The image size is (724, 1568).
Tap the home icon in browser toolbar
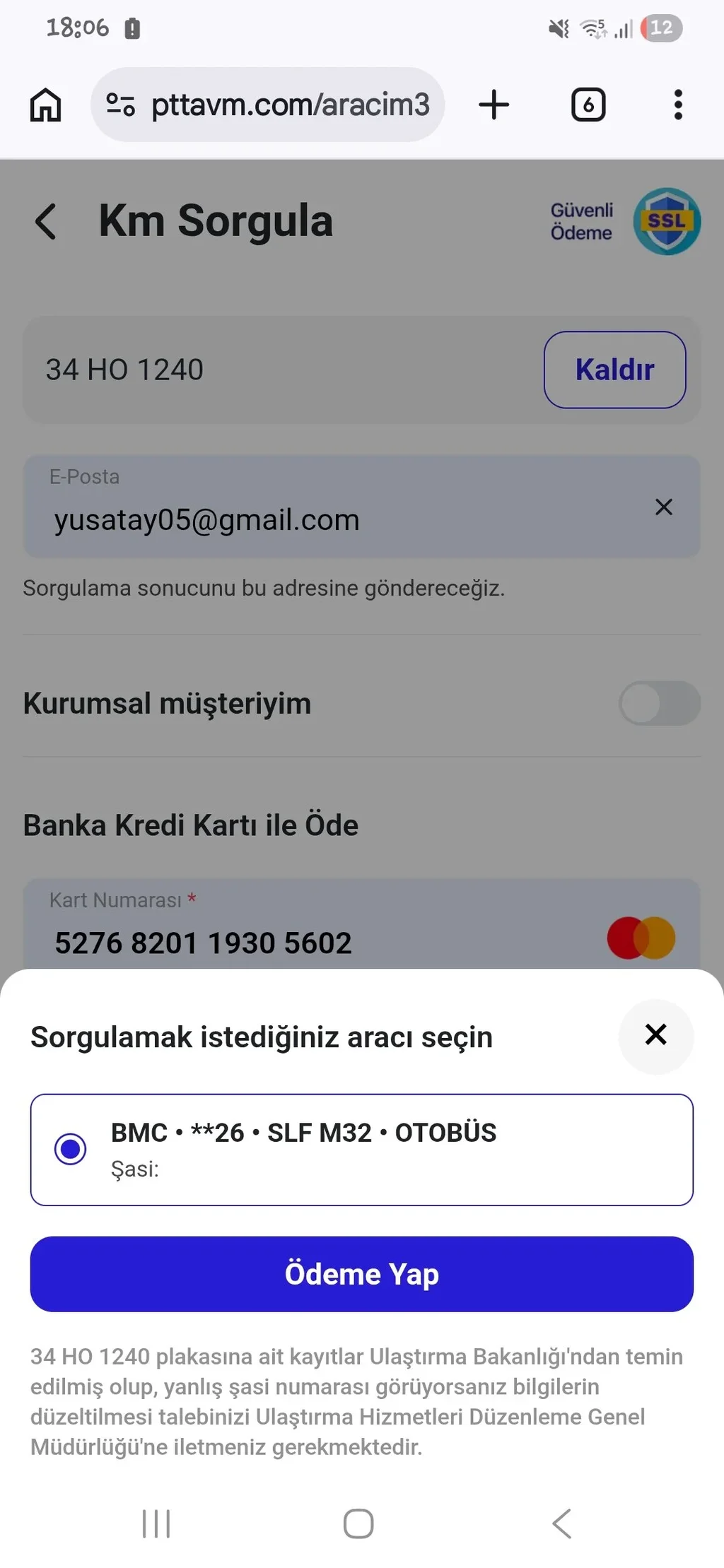point(45,104)
